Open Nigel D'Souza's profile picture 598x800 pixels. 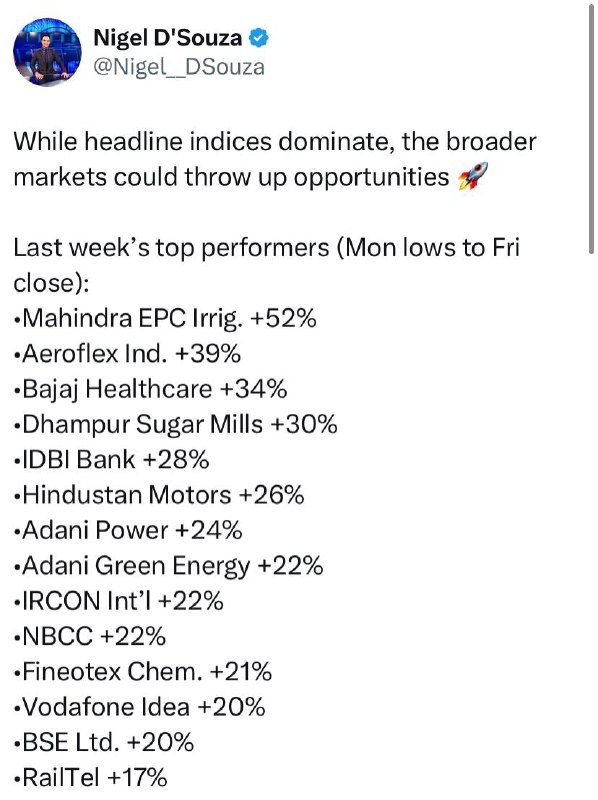click(47, 52)
